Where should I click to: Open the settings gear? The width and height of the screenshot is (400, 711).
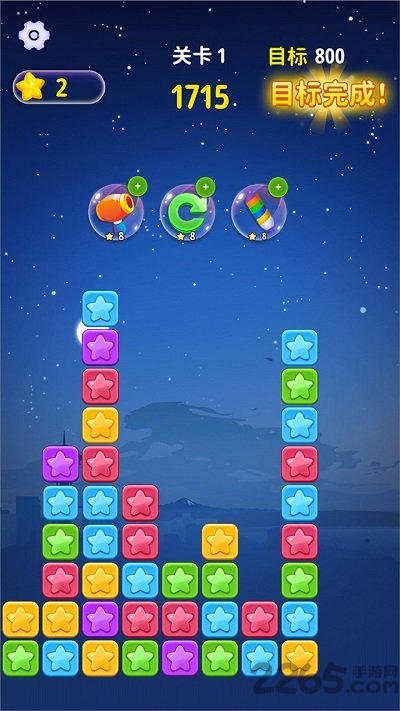coord(34,35)
